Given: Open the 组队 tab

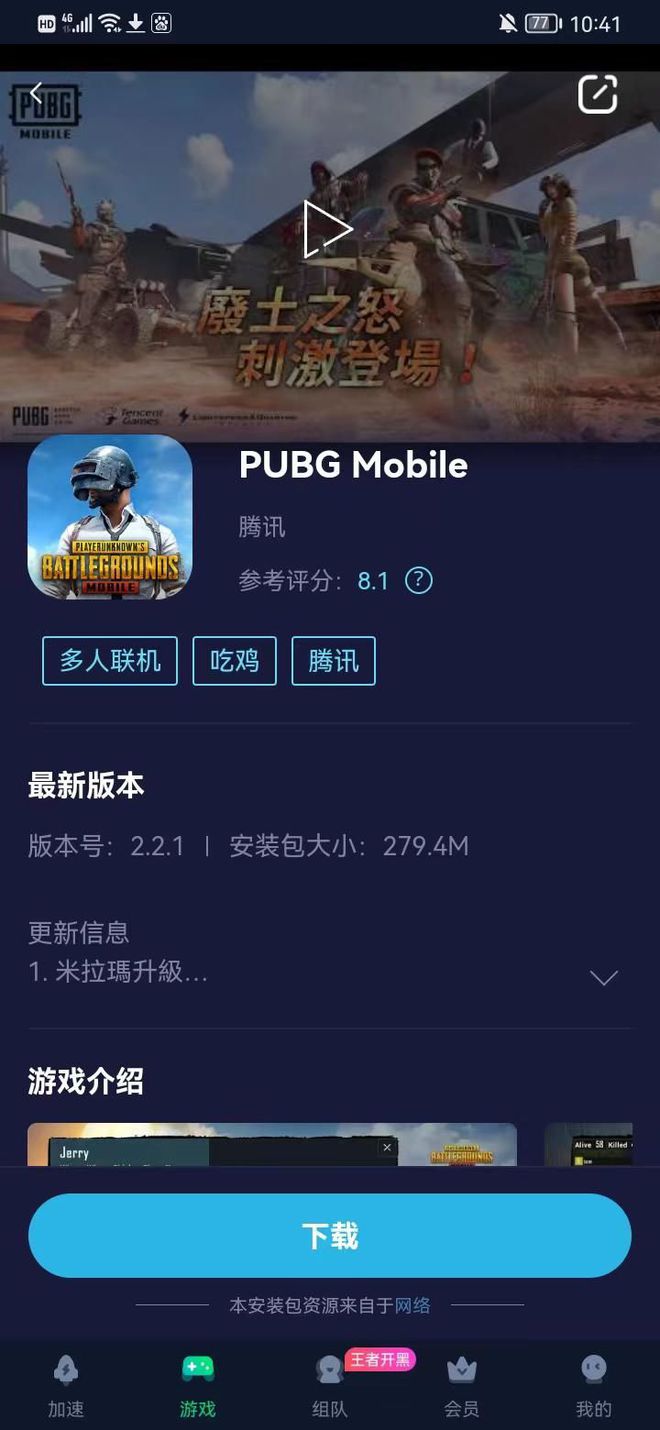Looking at the screenshot, I should pos(329,1386).
